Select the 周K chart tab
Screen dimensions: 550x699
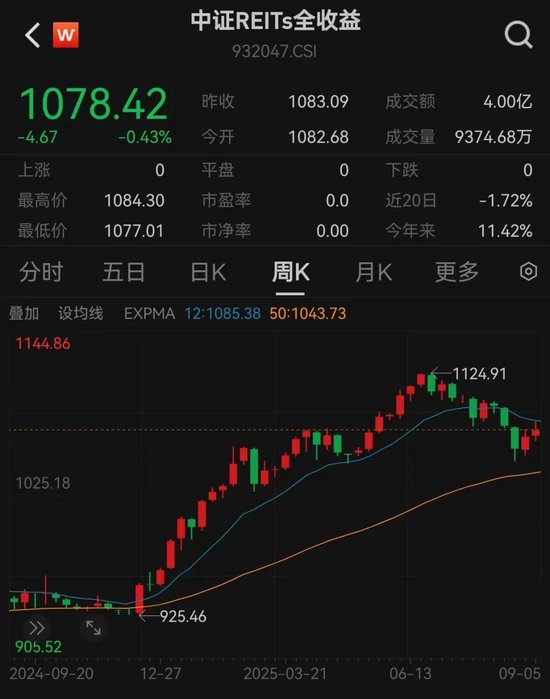click(291, 272)
